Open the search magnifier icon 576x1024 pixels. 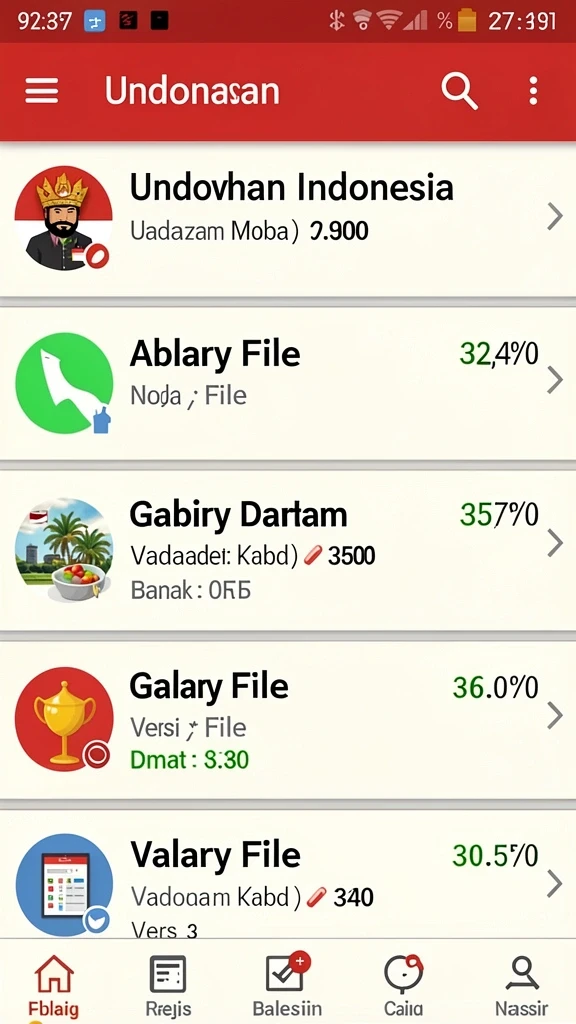point(459,91)
